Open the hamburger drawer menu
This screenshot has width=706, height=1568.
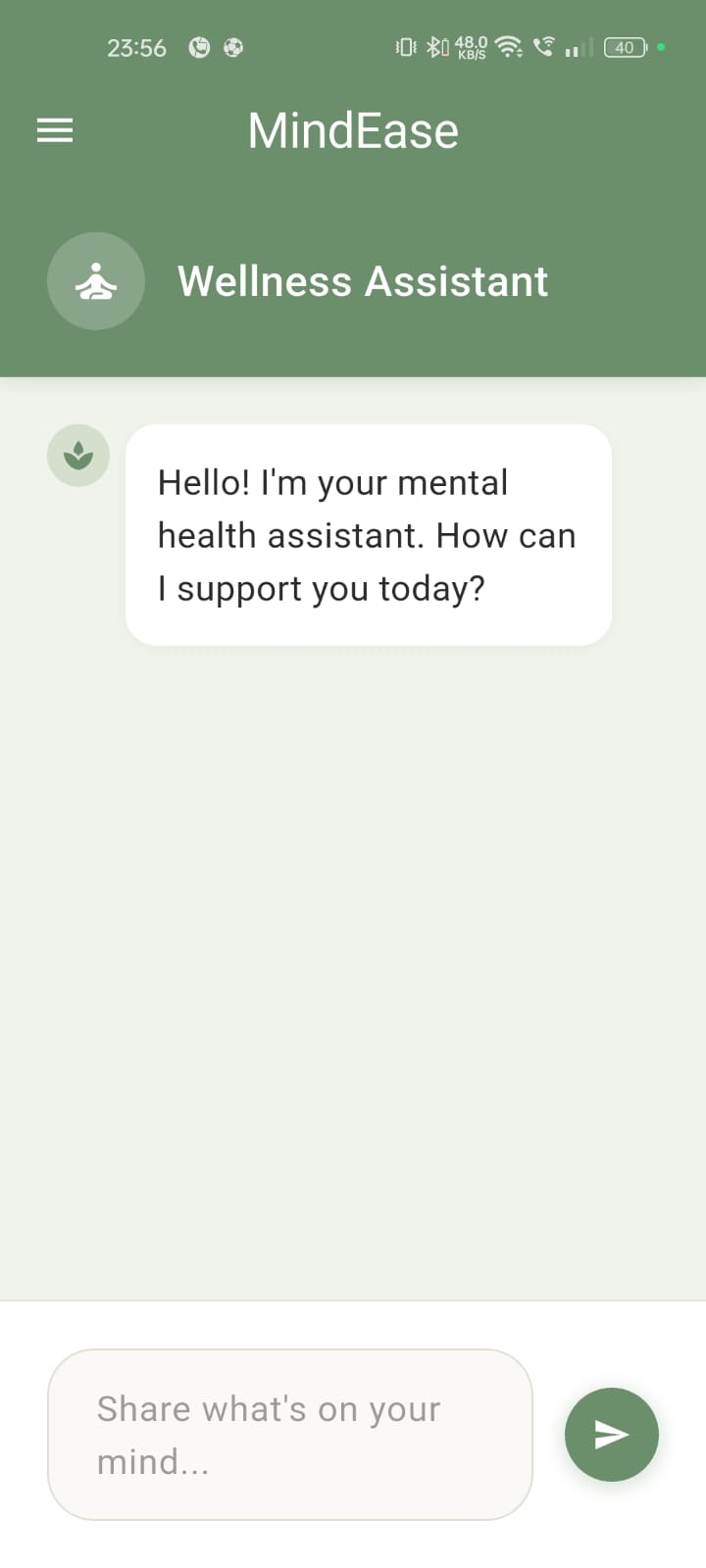[x=55, y=130]
